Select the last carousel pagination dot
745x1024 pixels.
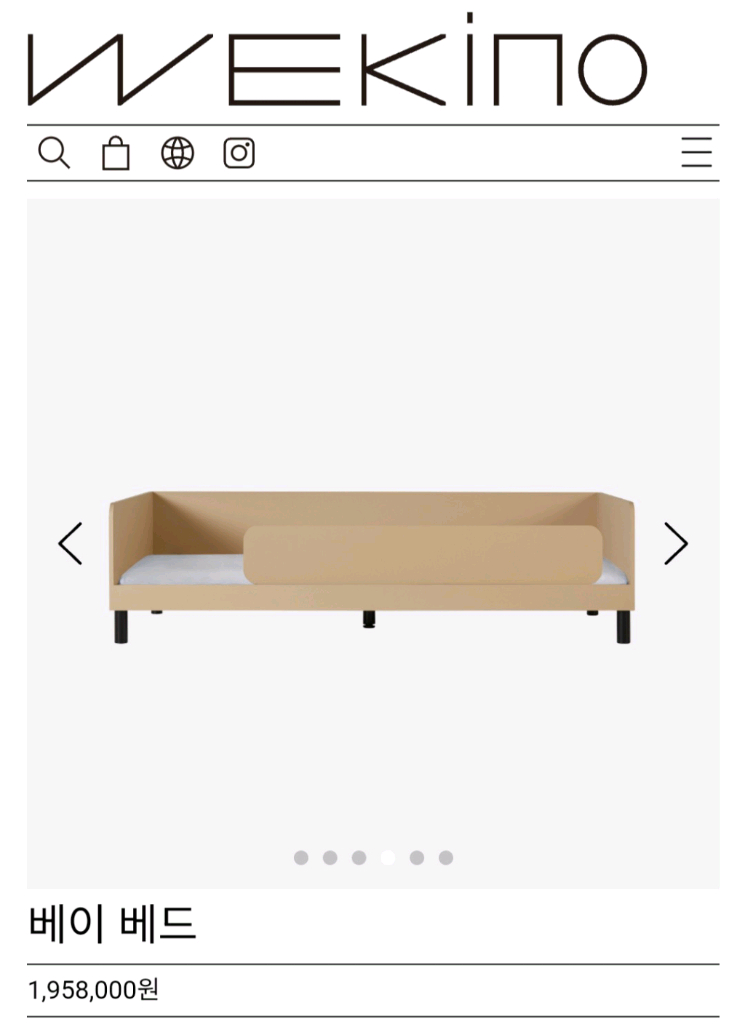[444, 856]
